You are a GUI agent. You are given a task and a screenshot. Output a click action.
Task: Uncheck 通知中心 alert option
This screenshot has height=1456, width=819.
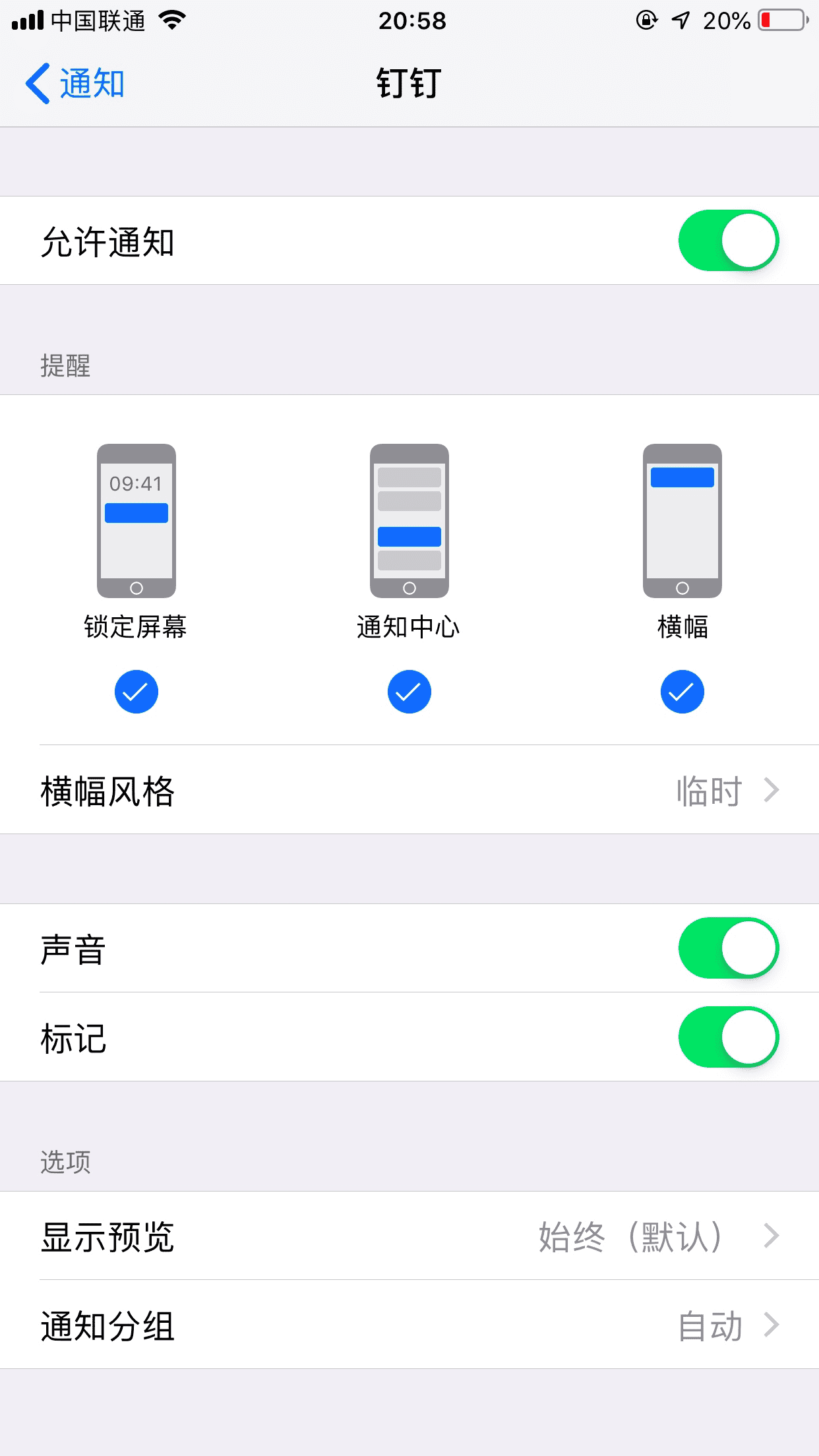click(x=409, y=692)
